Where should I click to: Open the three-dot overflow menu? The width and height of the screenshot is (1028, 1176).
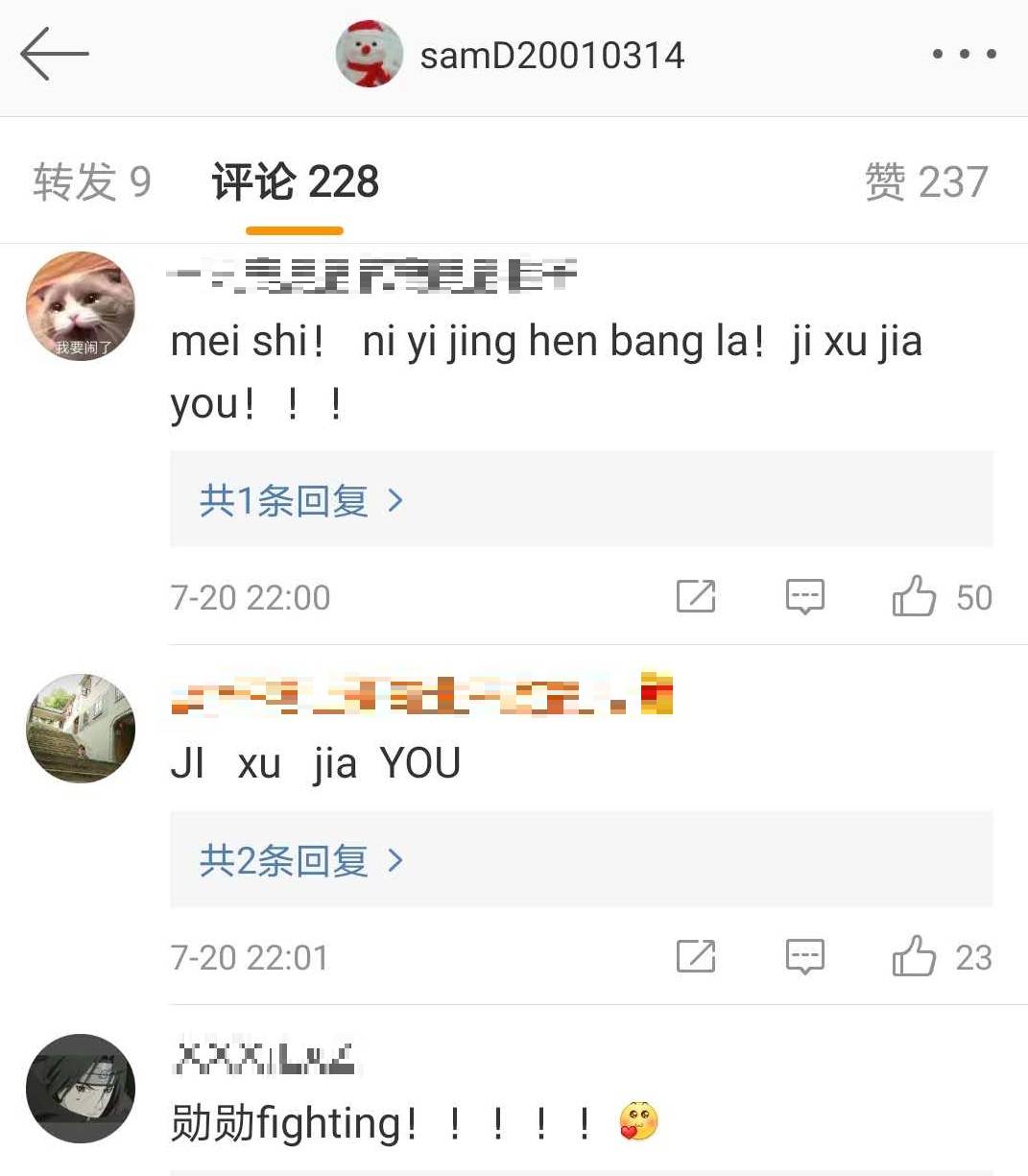(x=964, y=54)
